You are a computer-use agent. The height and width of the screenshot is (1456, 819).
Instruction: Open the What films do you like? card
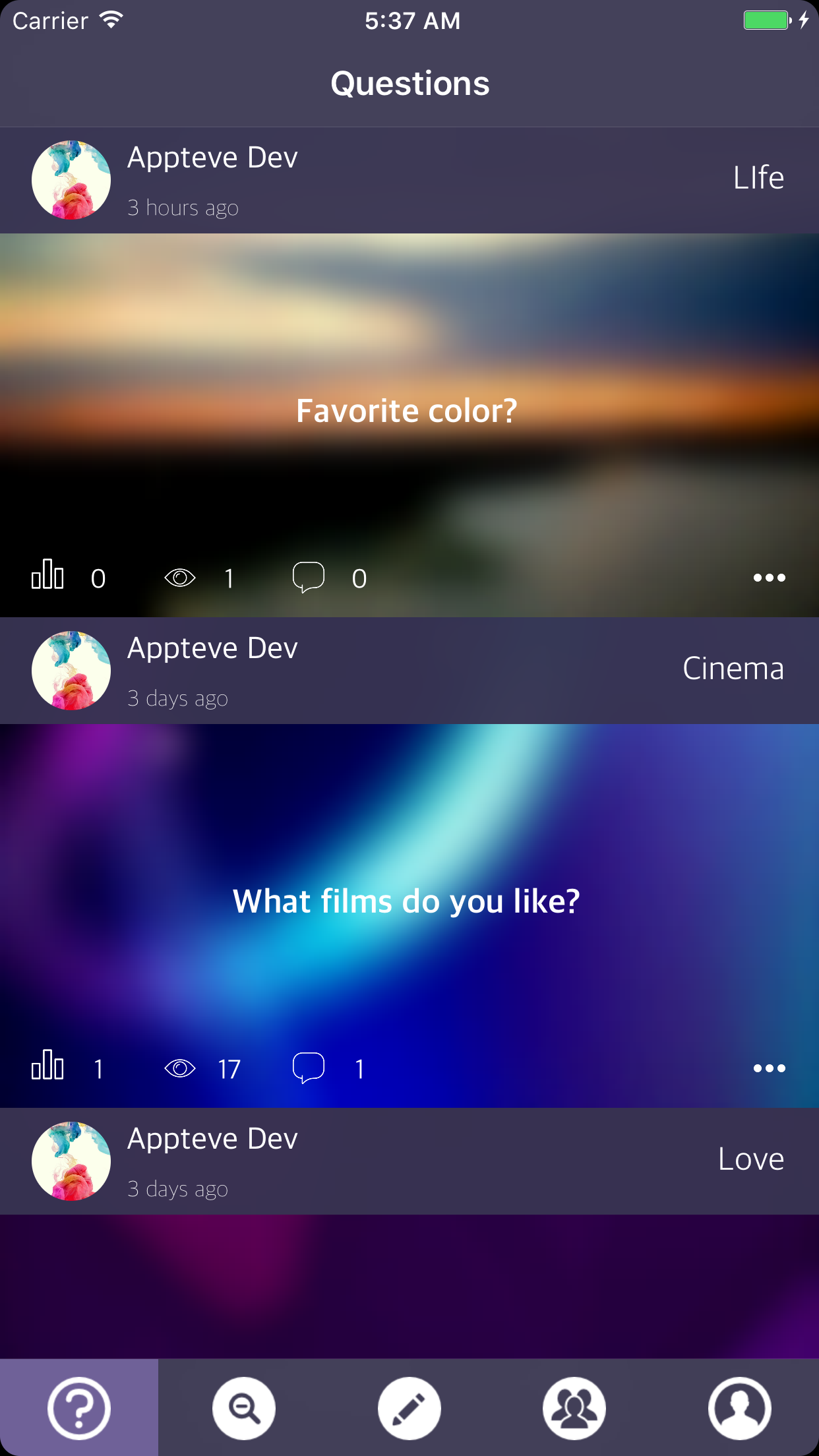[x=407, y=901]
